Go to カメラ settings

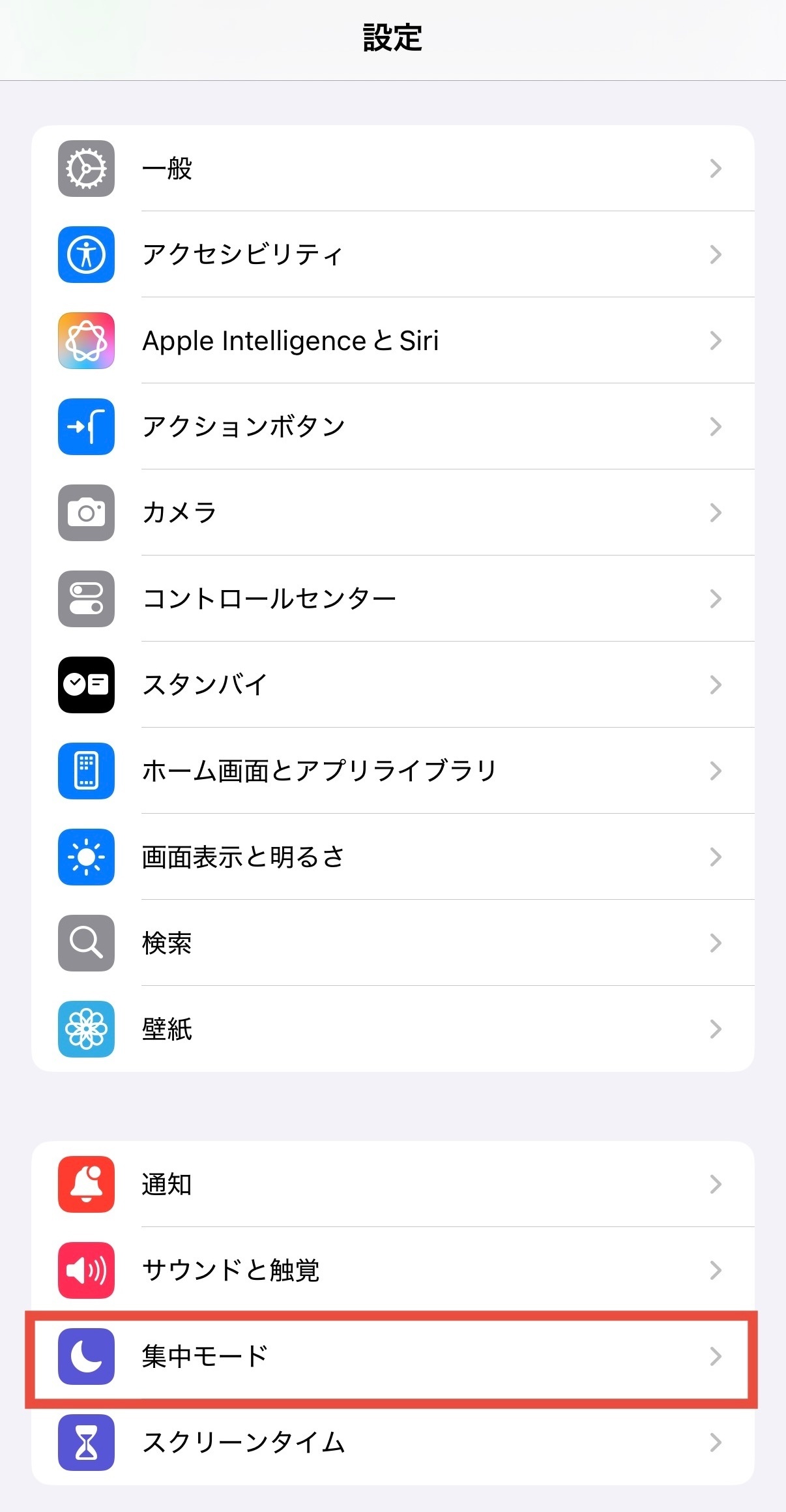[392, 512]
